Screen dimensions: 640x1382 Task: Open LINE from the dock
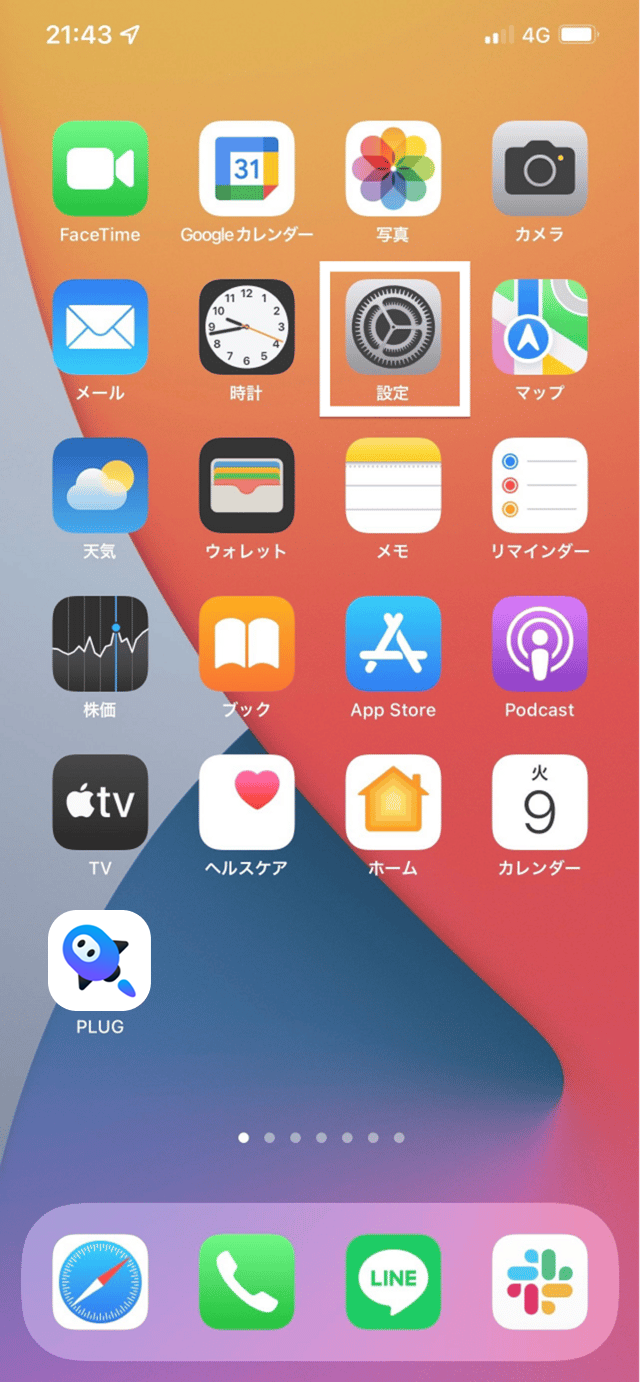(x=393, y=1281)
